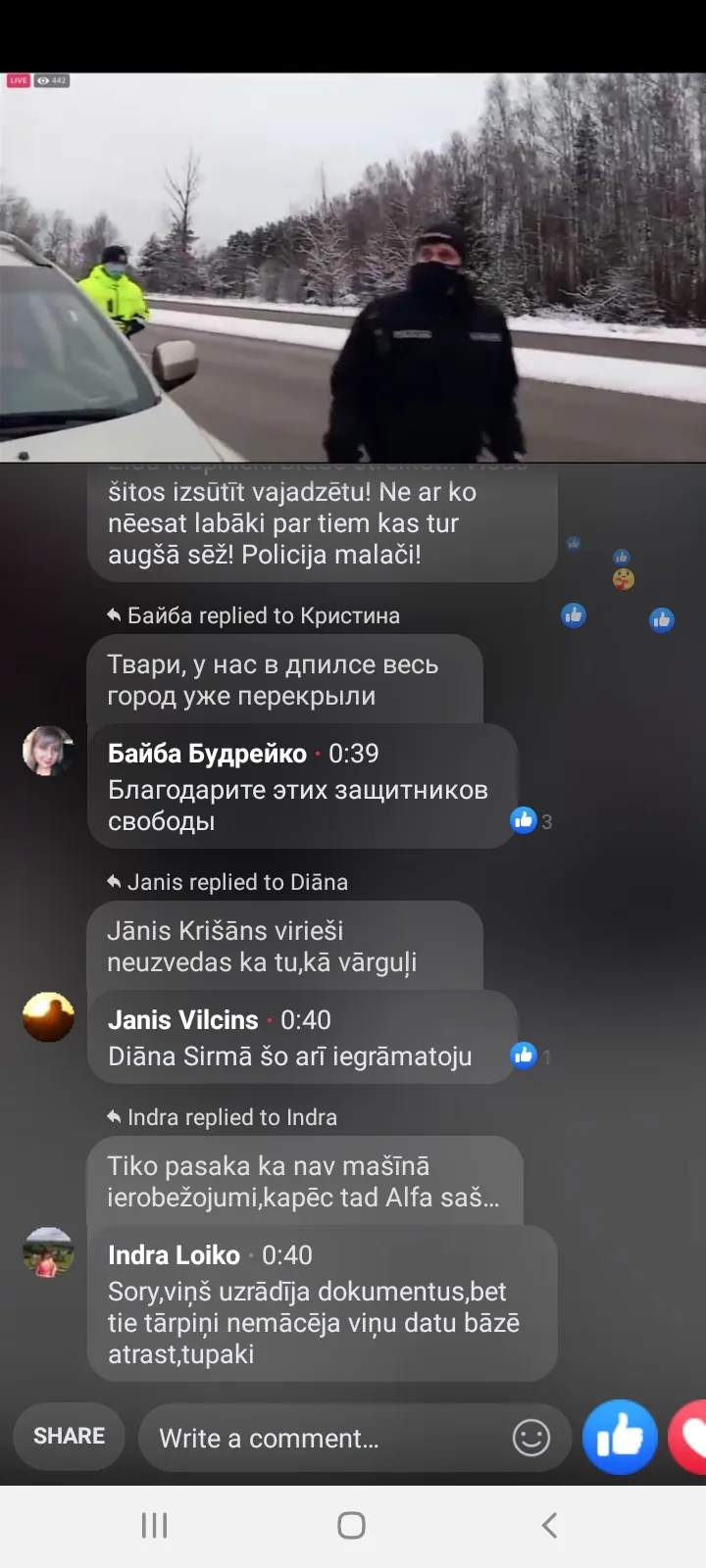Send a heart reaction to the live video
The width and height of the screenshot is (706, 1568).
tap(688, 1437)
